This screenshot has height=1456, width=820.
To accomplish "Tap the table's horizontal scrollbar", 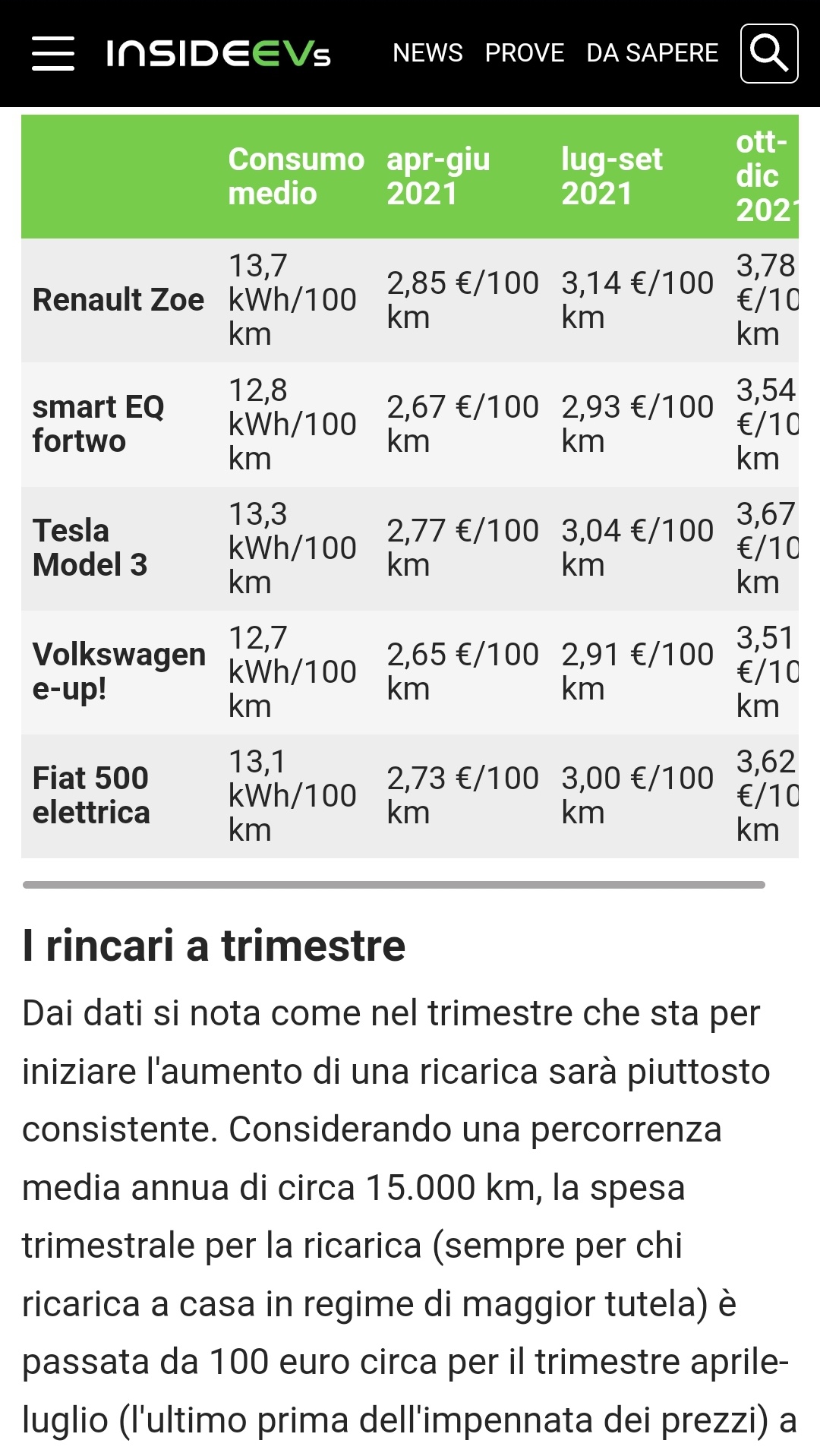I will point(394,884).
